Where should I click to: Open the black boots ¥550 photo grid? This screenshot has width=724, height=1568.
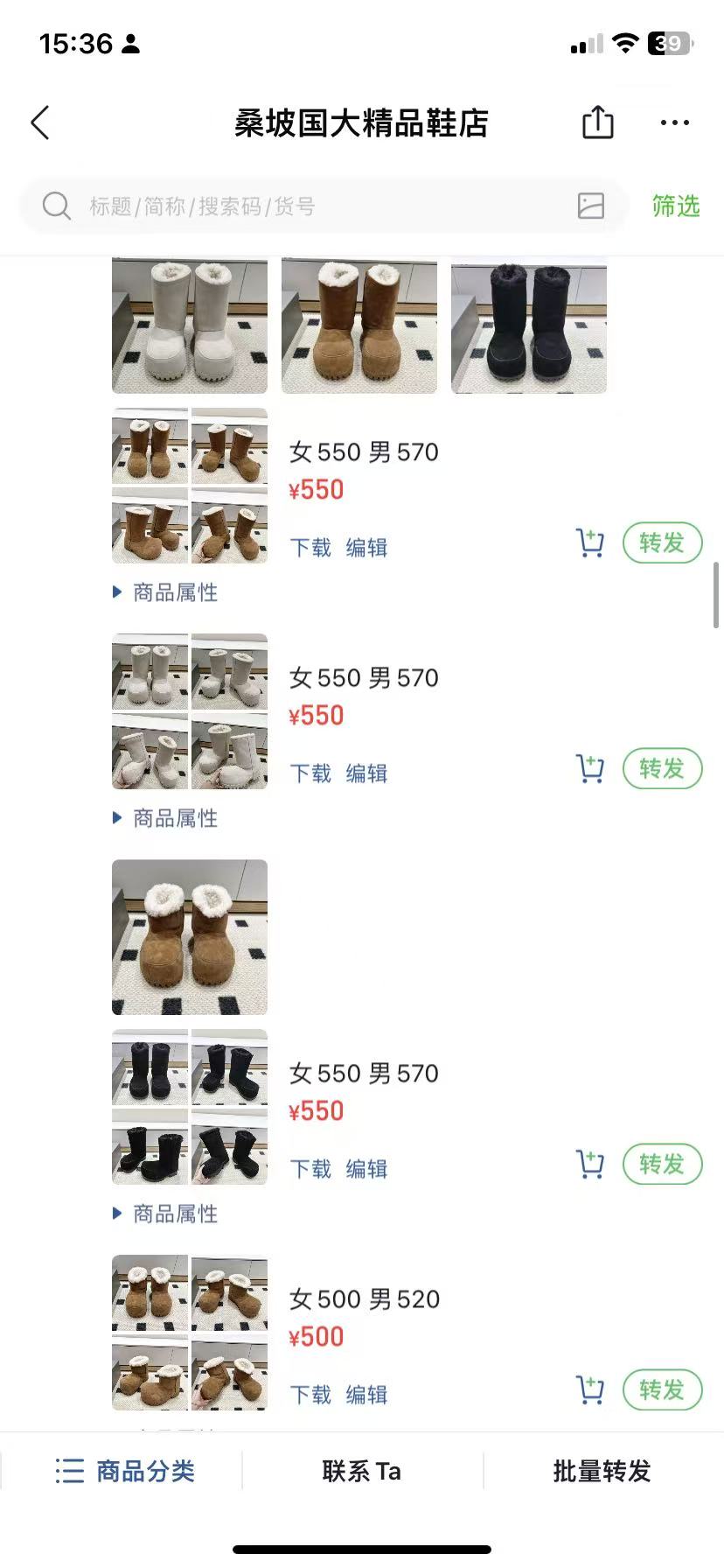click(x=190, y=1107)
